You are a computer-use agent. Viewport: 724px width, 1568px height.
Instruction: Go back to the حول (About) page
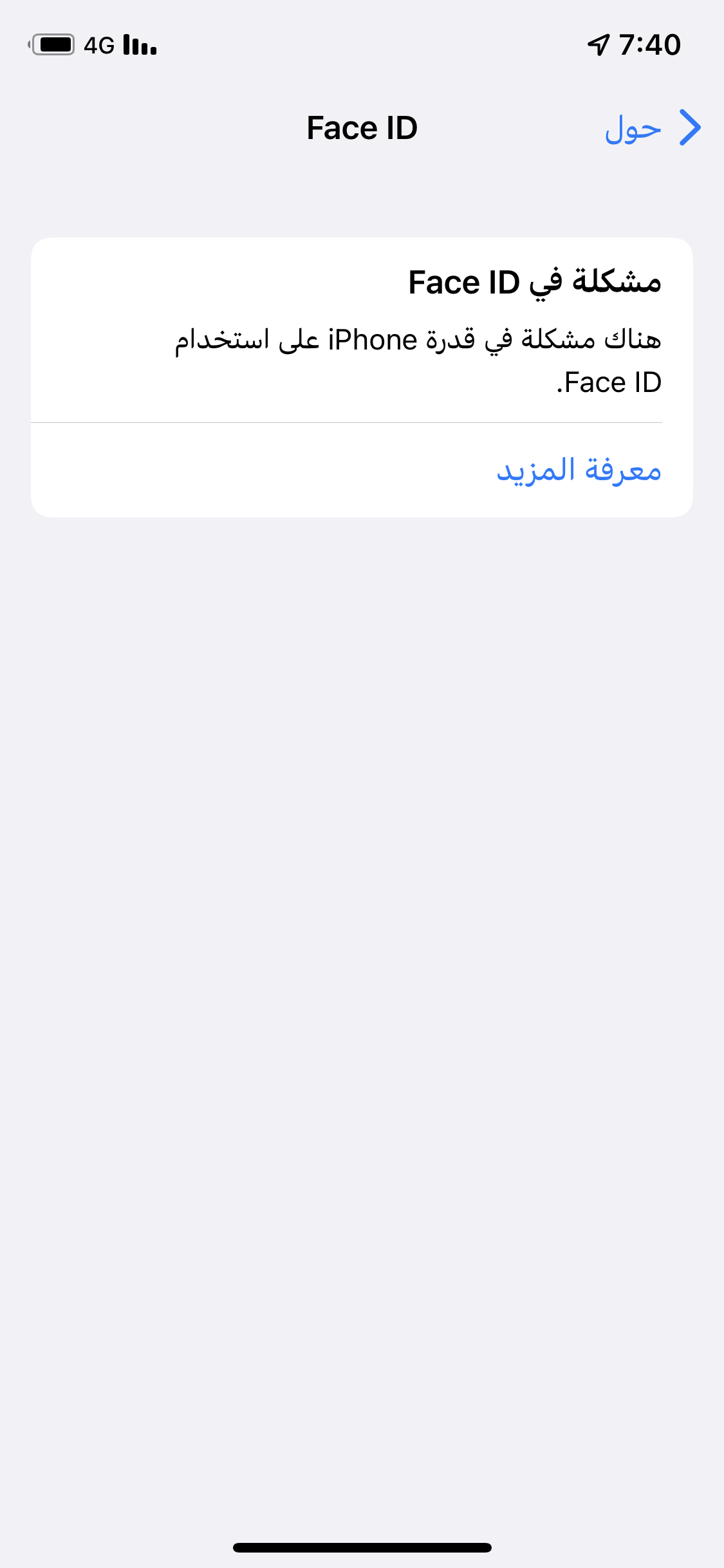(653, 128)
